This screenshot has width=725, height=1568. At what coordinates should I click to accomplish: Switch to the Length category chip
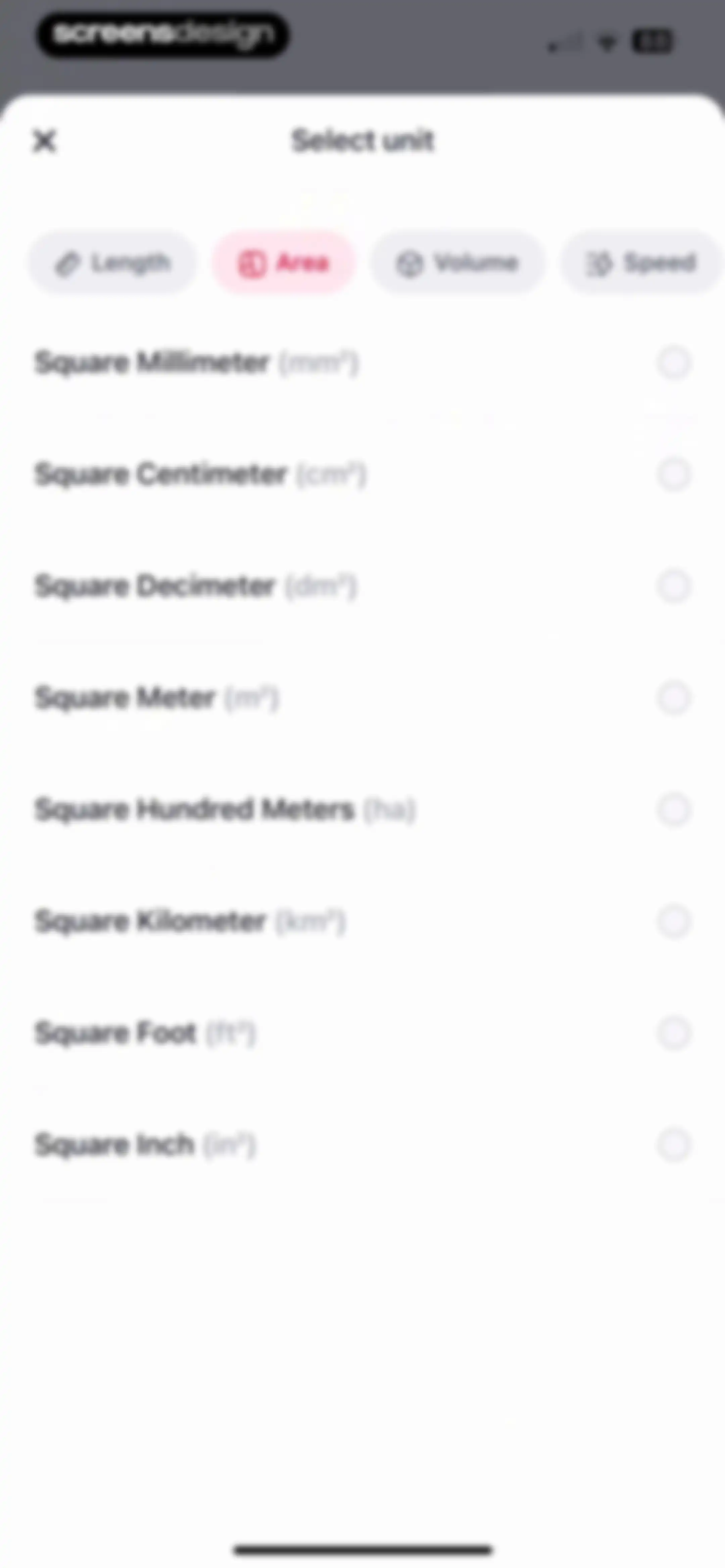pyautogui.click(x=113, y=263)
